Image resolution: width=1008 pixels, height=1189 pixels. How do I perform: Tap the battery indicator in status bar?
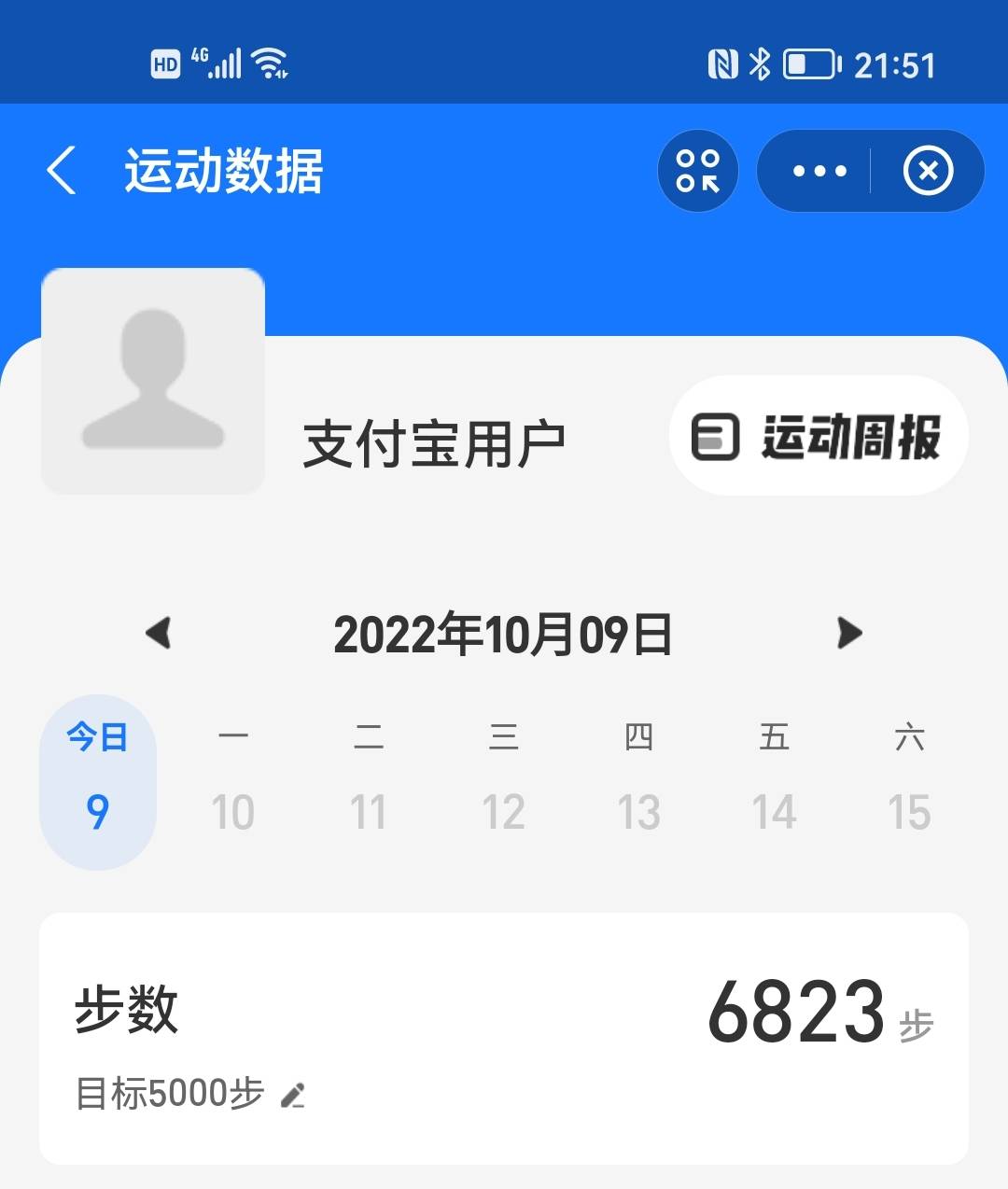811,63
